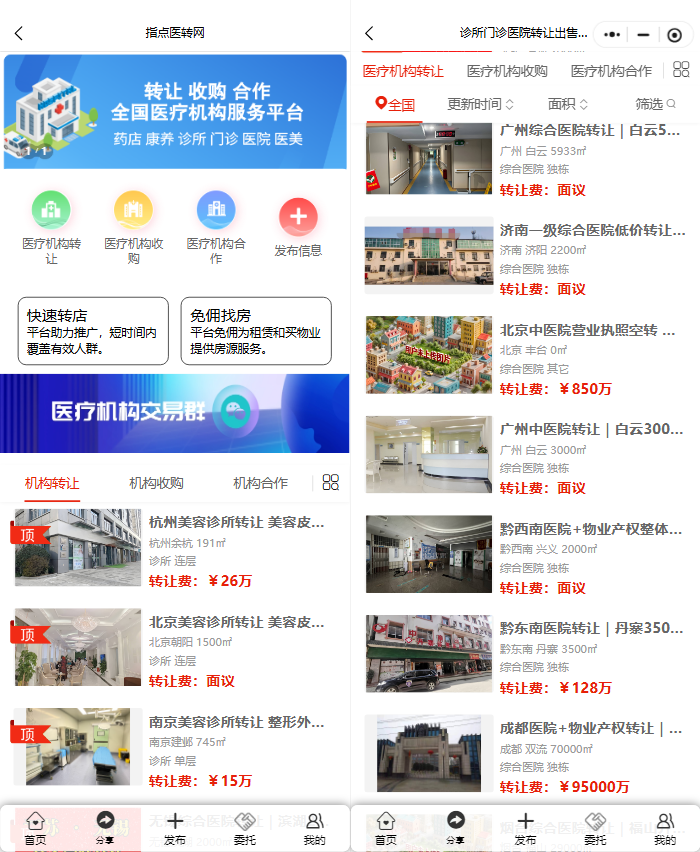Sort the listings by 更新时间
This screenshot has height=852, width=700.
click(x=480, y=104)
